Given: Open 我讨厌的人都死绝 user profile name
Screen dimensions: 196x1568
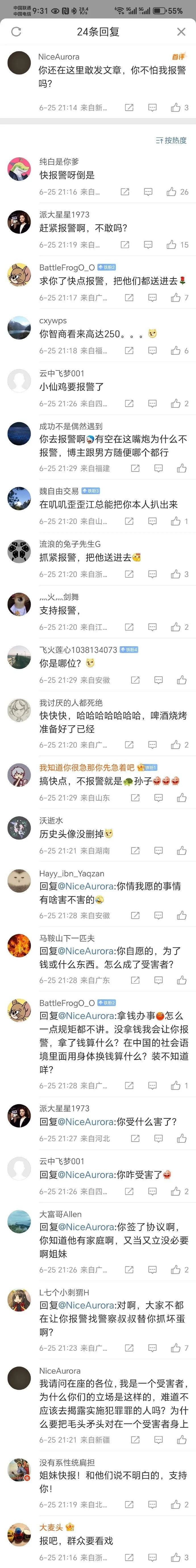Looking at the screenshot, I should pyautogui.click(x=71, y=703).
